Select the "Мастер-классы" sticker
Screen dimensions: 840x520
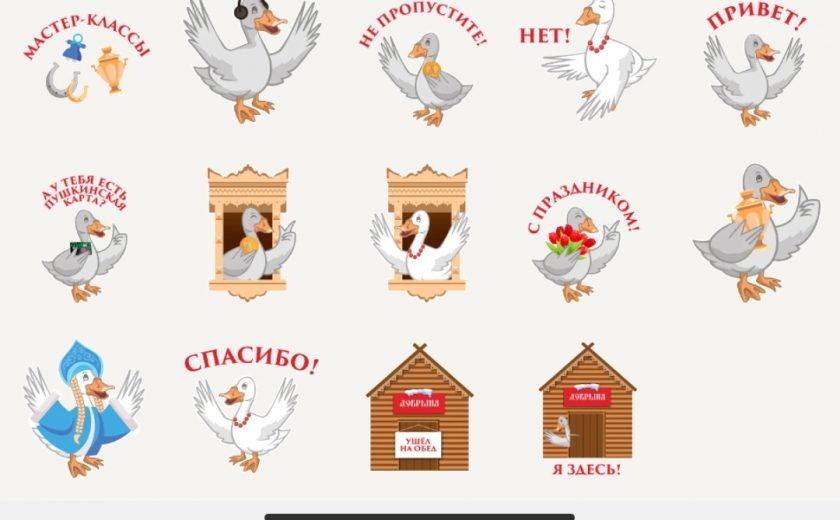click(x=85, y=64)
